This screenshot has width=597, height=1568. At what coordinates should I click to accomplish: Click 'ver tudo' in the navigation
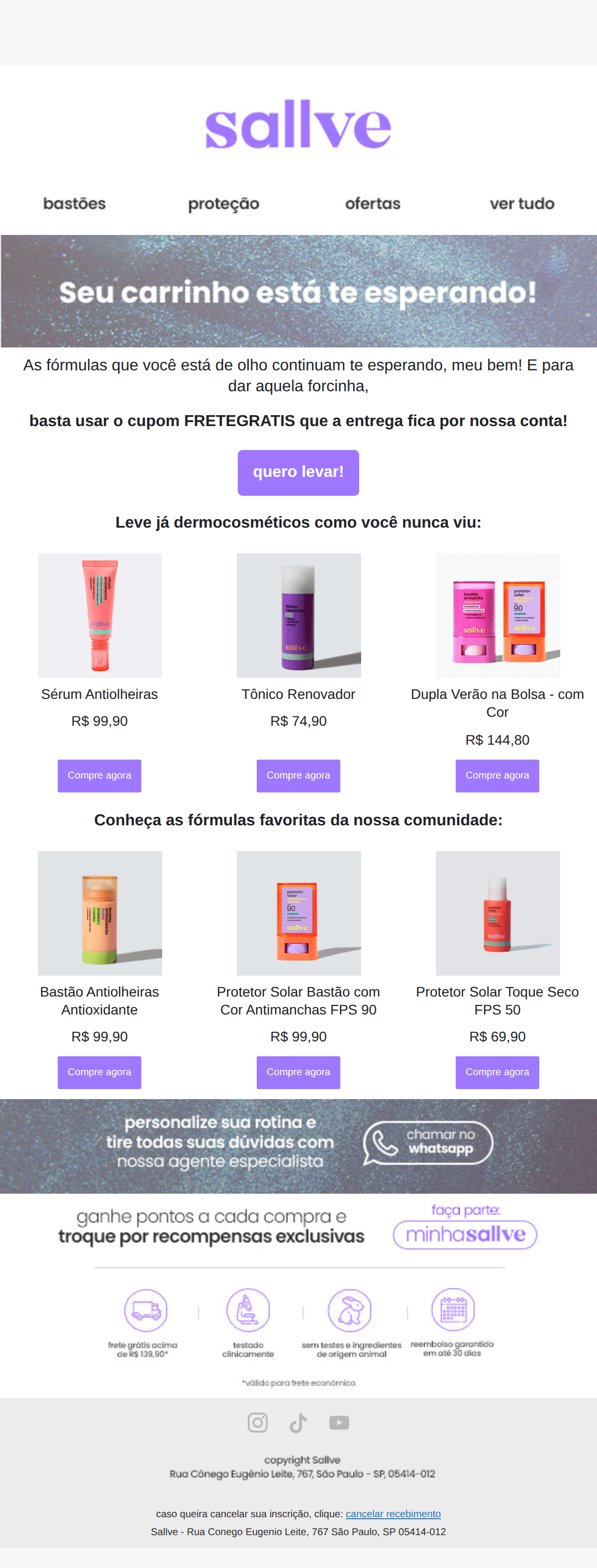coord(522,203)
